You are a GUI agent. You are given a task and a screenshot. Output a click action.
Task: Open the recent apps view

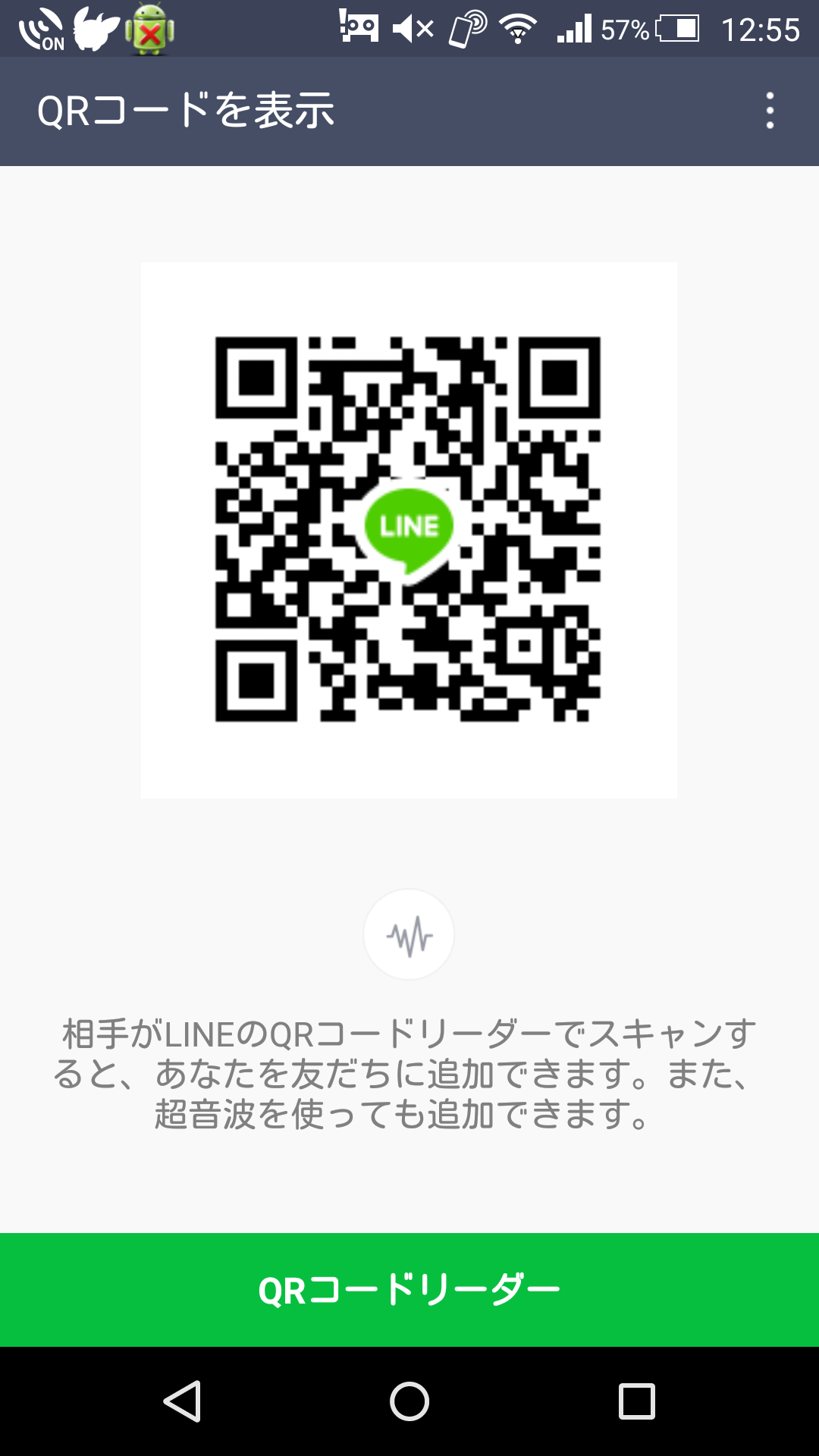pyautogui.click(x=636, y=1401)
